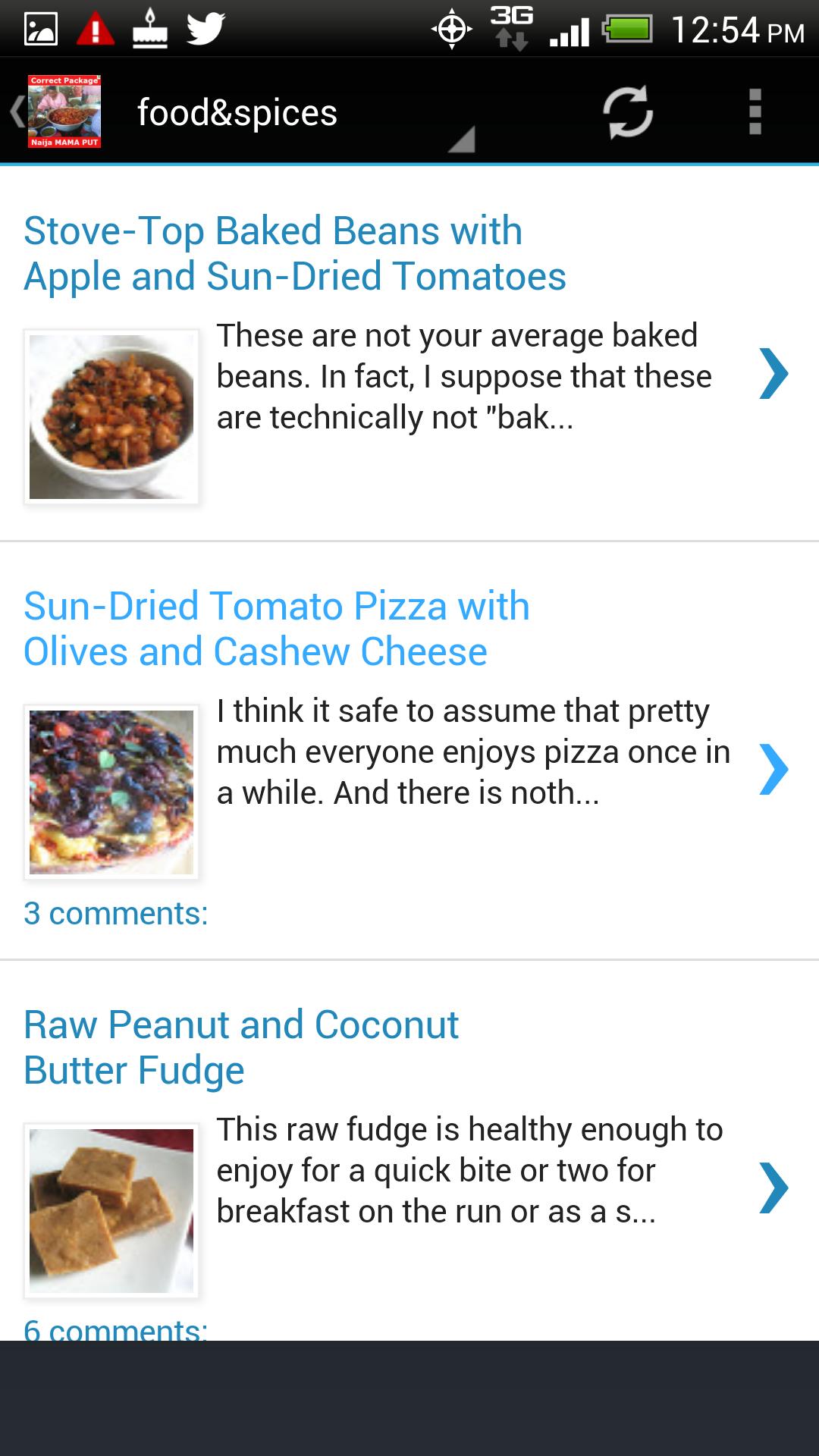This screenshot has height=1456, width=819.
Task: Open chevron next to fudge excerpt
Action: 773,1188
